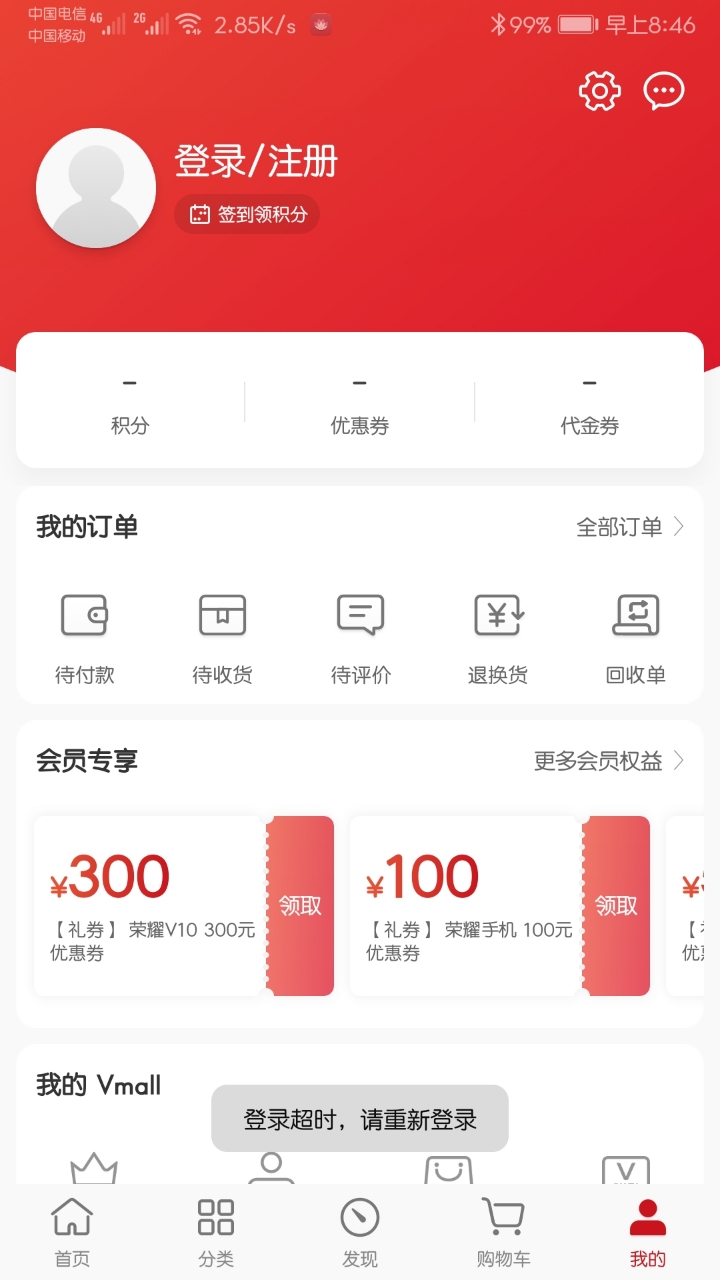The image size is (720, 1280).
Task: Open the 优惠券 coupons section
Action: [x=360, y=403]
